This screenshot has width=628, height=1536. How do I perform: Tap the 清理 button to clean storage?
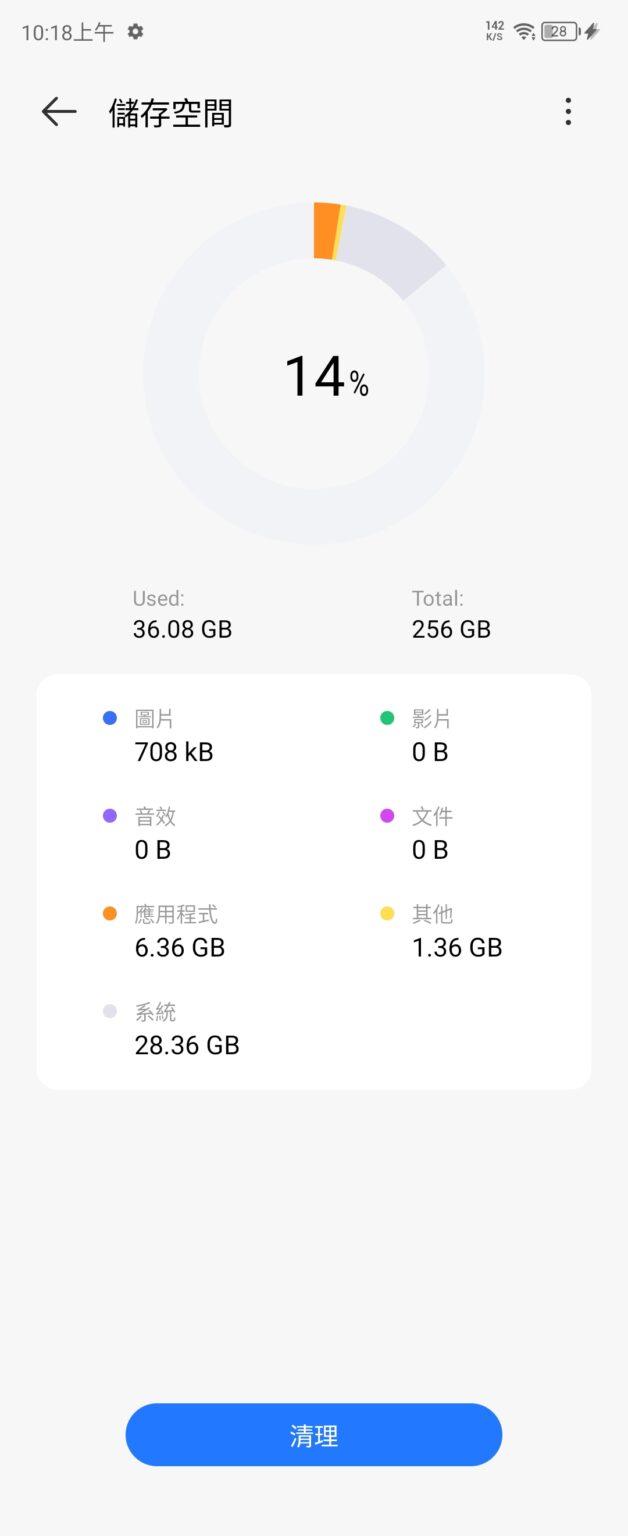[x=313, y=1435]
